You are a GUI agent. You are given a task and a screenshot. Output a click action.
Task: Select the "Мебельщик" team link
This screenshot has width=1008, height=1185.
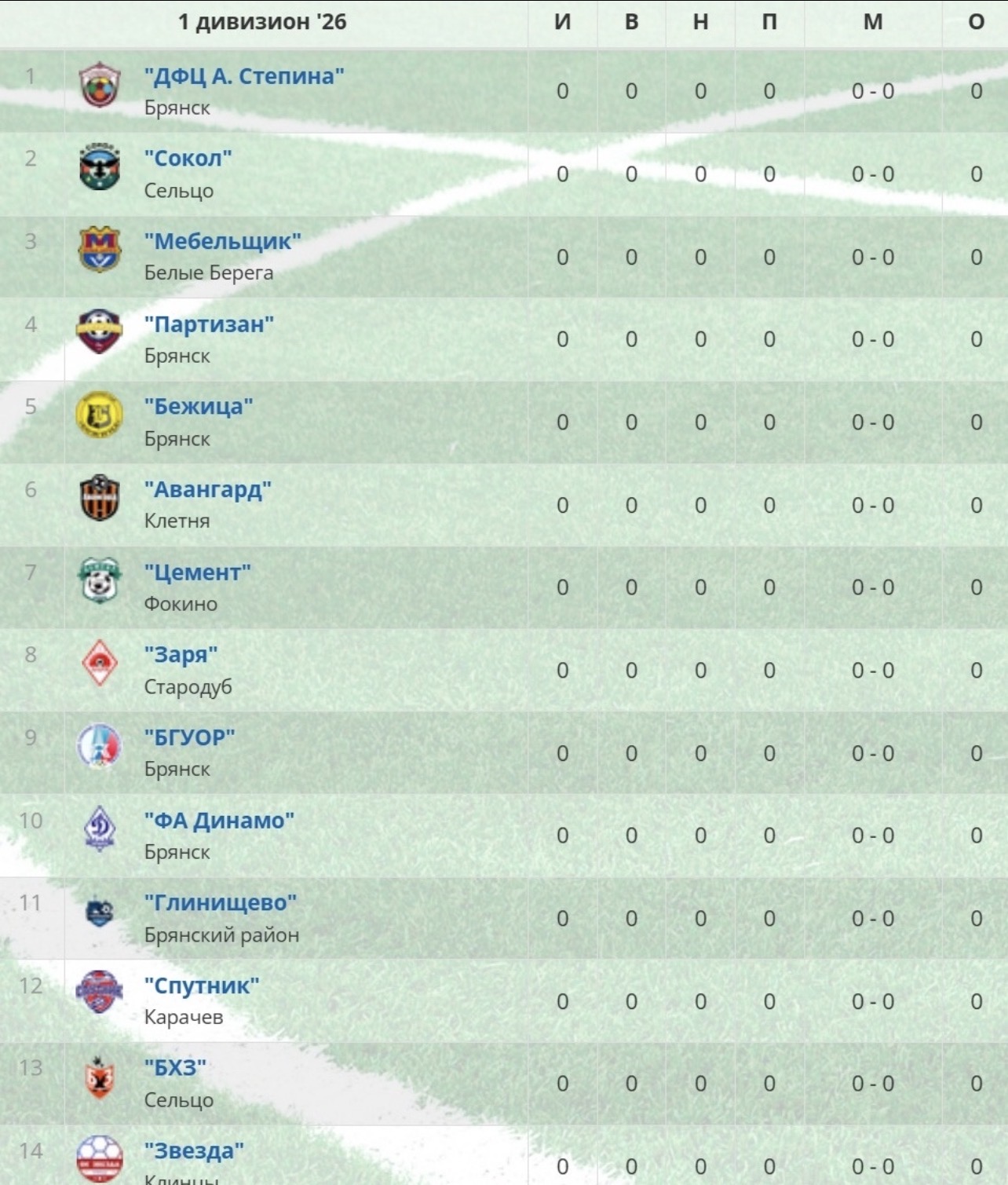pyautogui.click(x=222, y=241)
